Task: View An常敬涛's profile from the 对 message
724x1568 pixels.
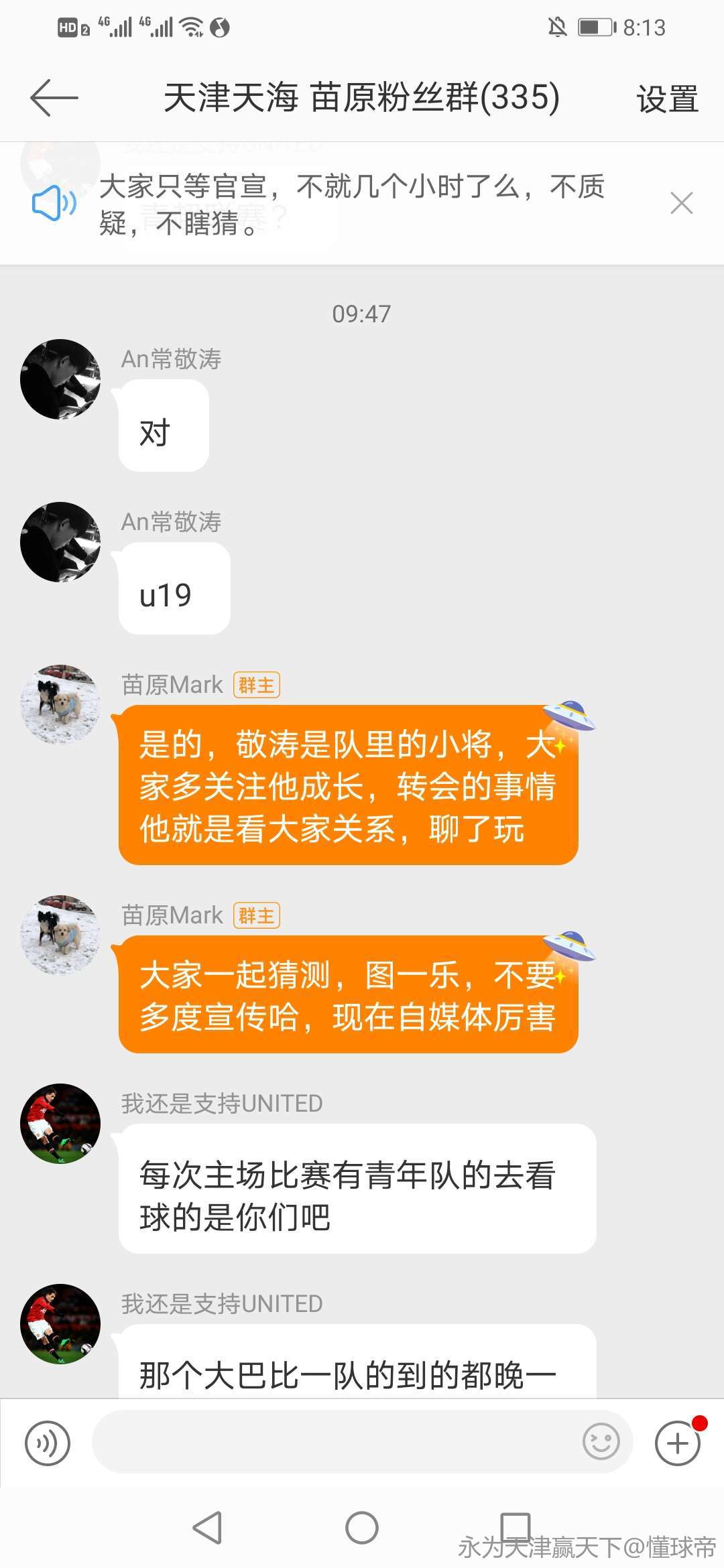Action: pyautogui.click(x=60, y=379)
